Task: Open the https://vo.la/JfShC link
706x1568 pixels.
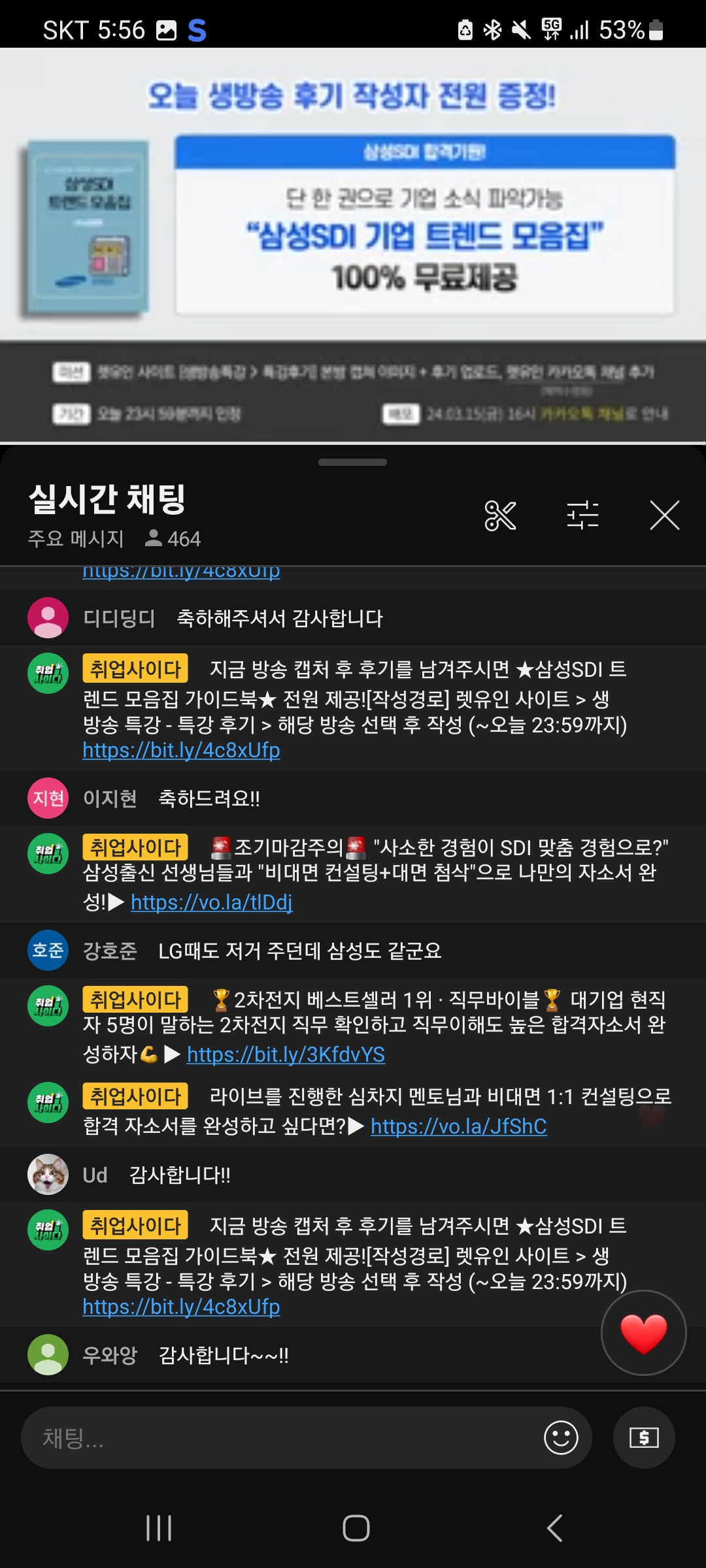Action: pyautogui.click(x=458, y=1126)
